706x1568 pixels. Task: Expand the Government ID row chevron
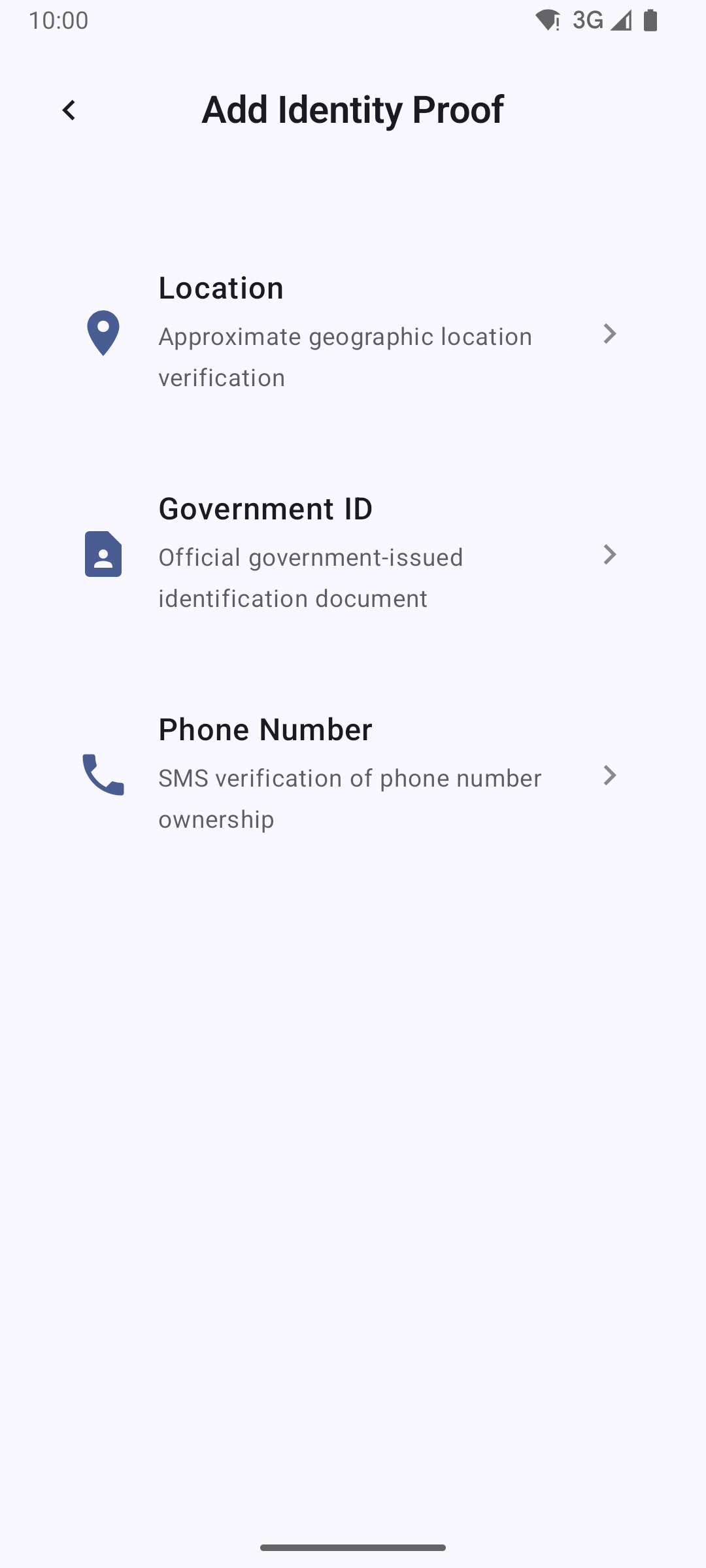tap(610, 555)
